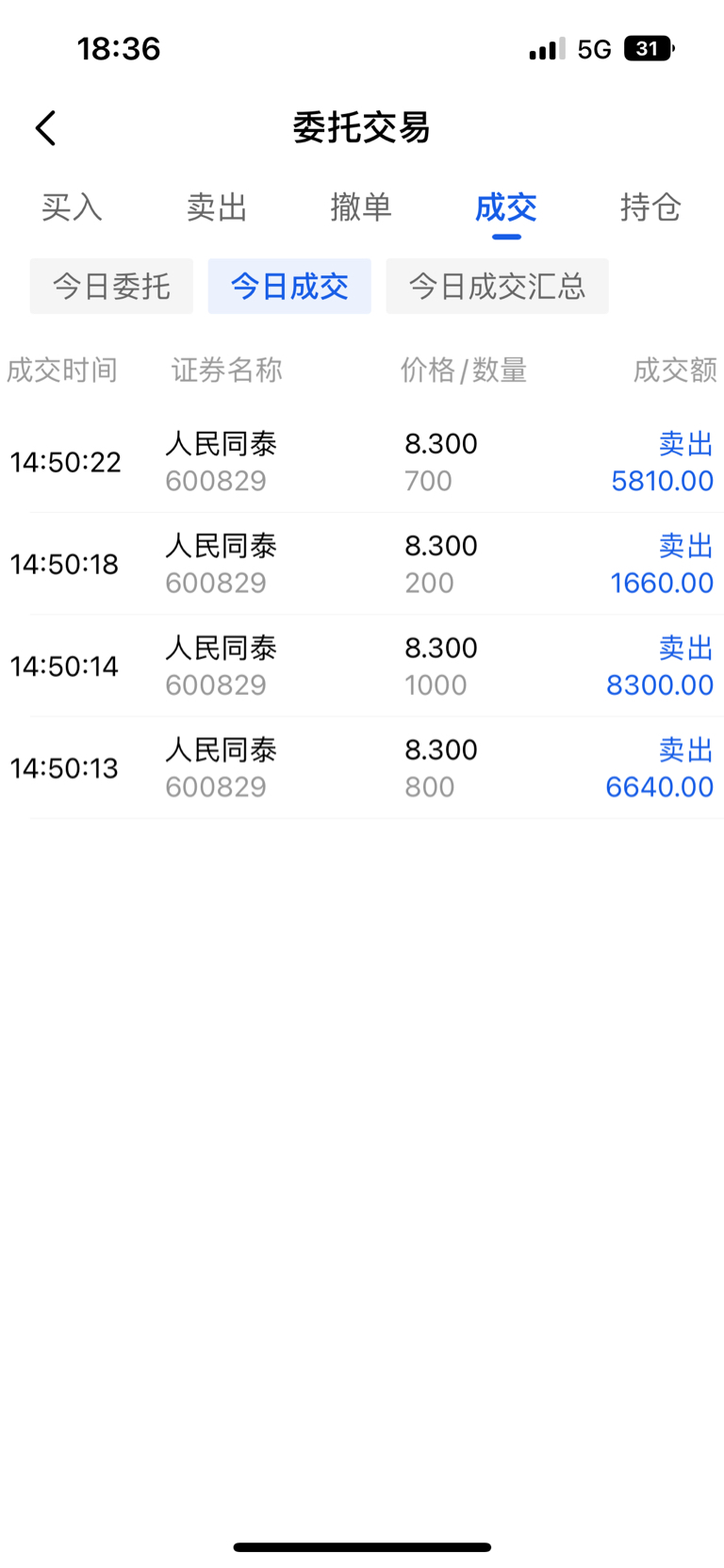View 今日成交汇总 summary
724x1568 pixels.
click(x=497, y=286)
